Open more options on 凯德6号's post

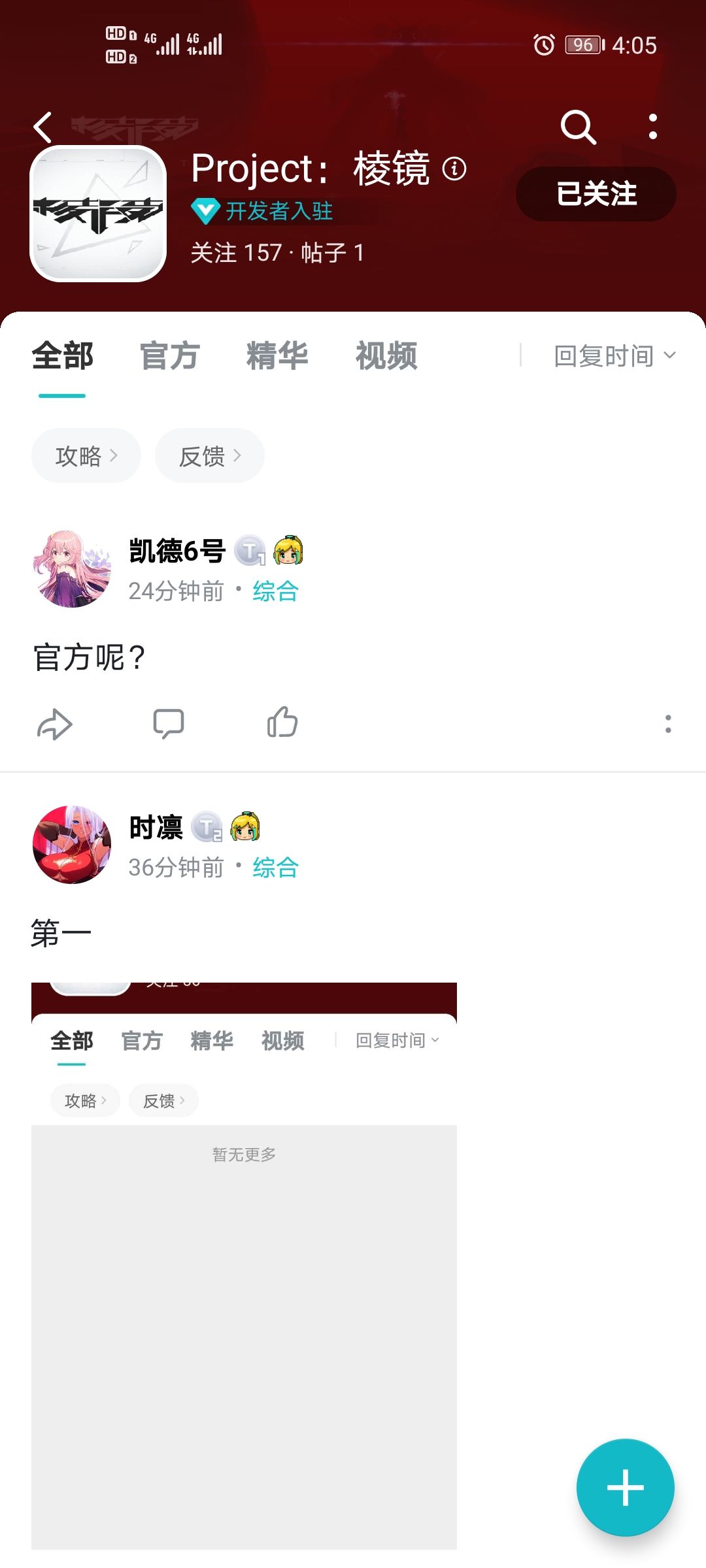click(668, 724)
